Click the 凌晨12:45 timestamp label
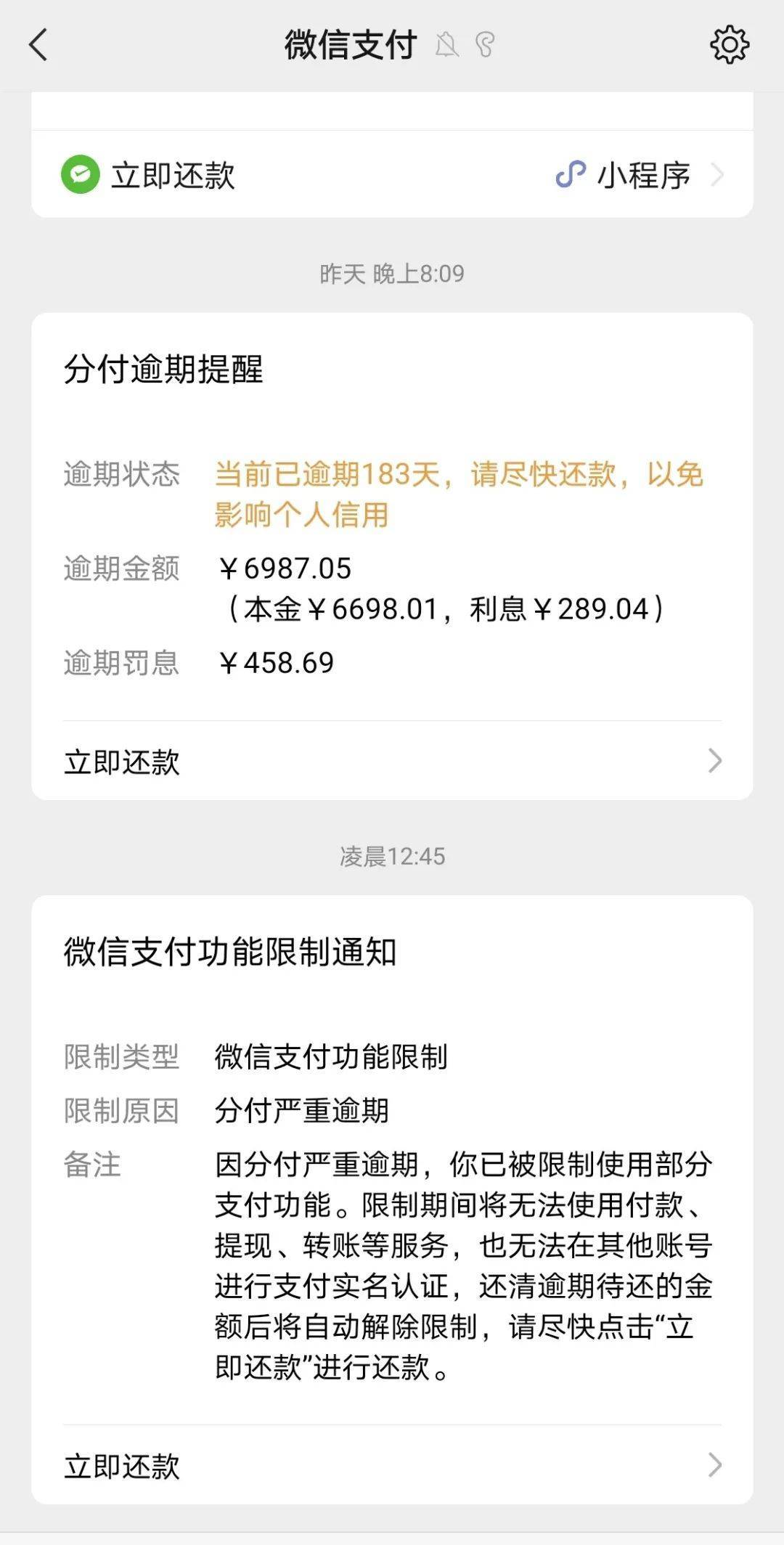The width and height of the screenshot is (784, 1545). [392, 856]
